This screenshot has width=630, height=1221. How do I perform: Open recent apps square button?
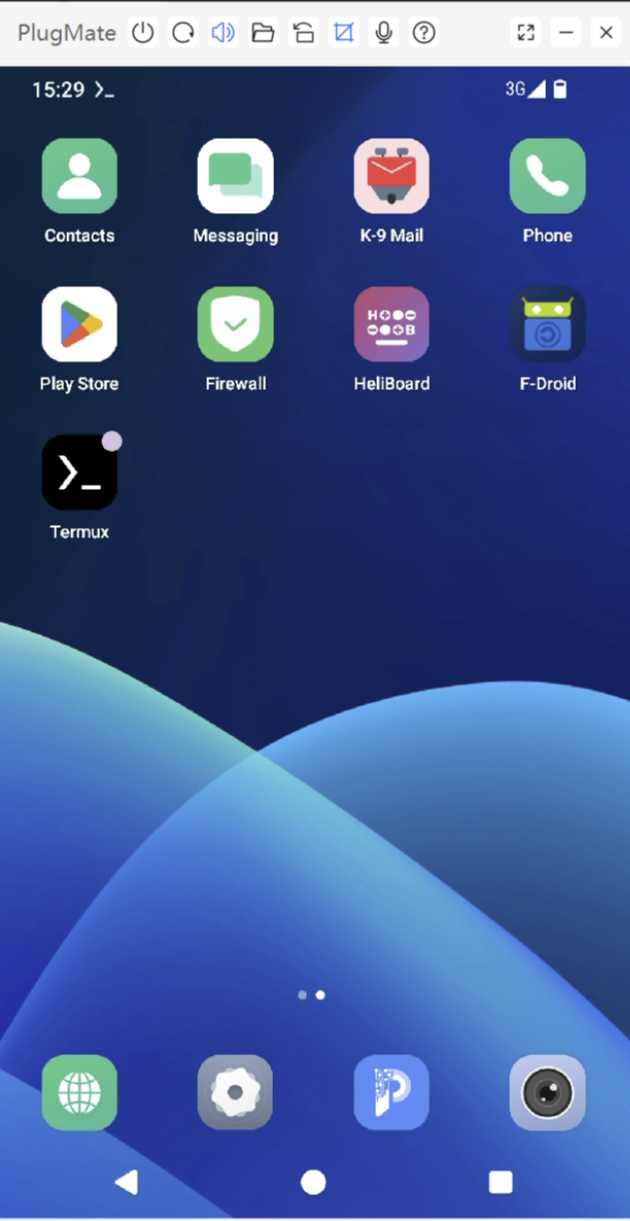(500, 1183)
